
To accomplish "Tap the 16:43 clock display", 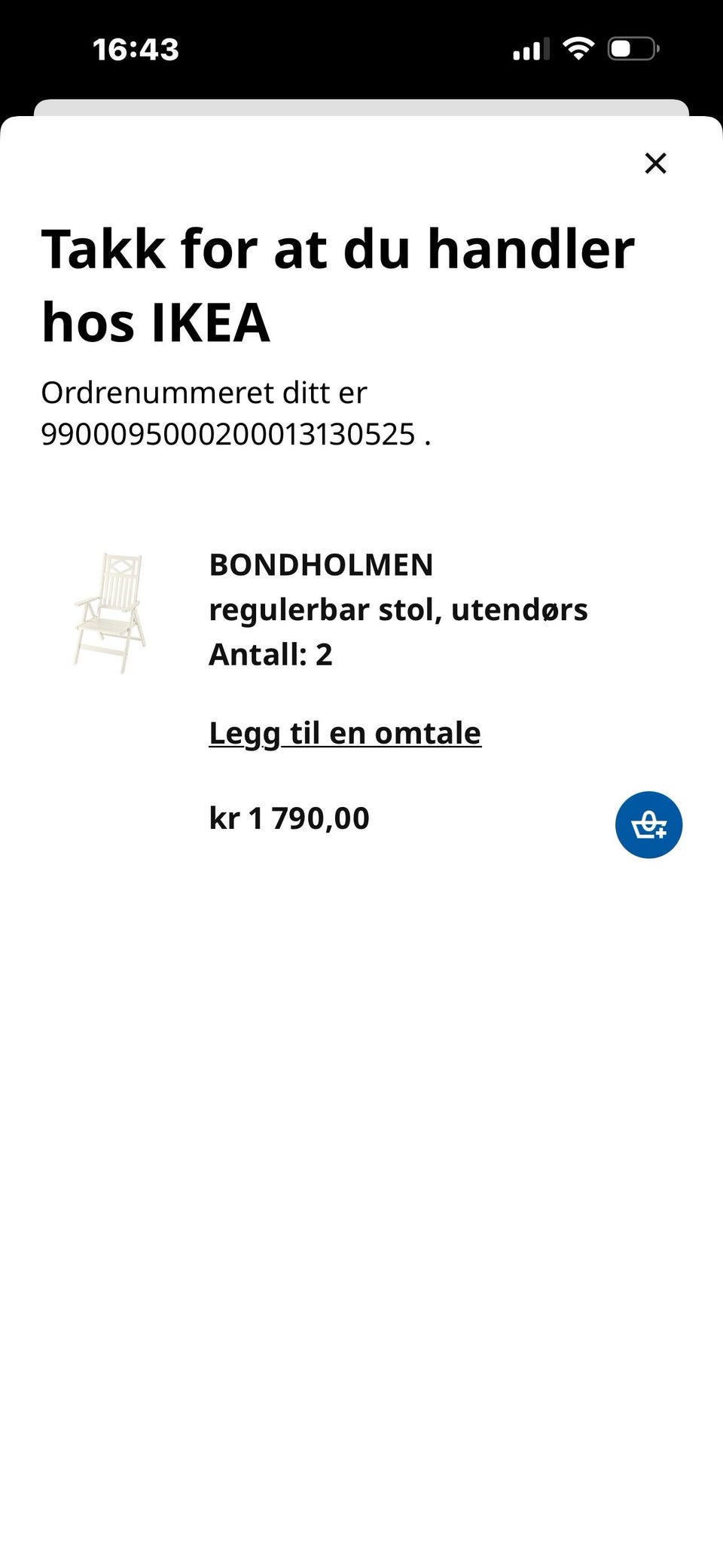I will [136, 50].
